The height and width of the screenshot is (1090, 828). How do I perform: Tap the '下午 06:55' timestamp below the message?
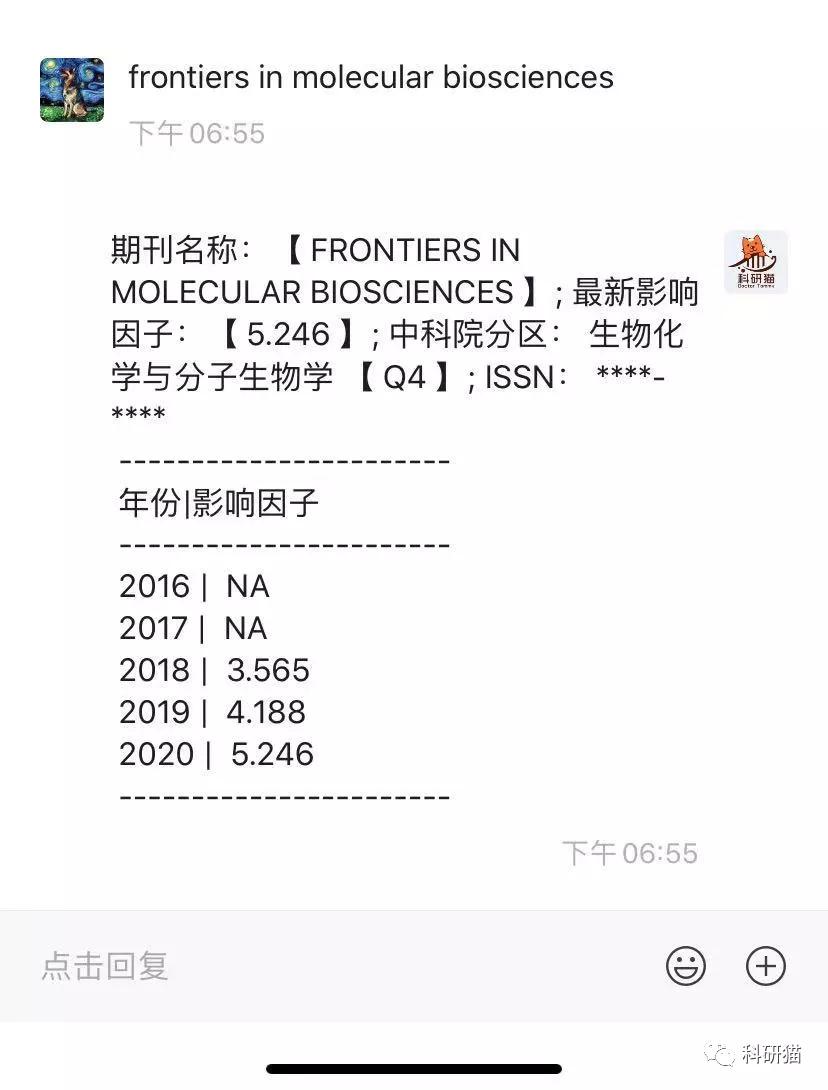631,854
